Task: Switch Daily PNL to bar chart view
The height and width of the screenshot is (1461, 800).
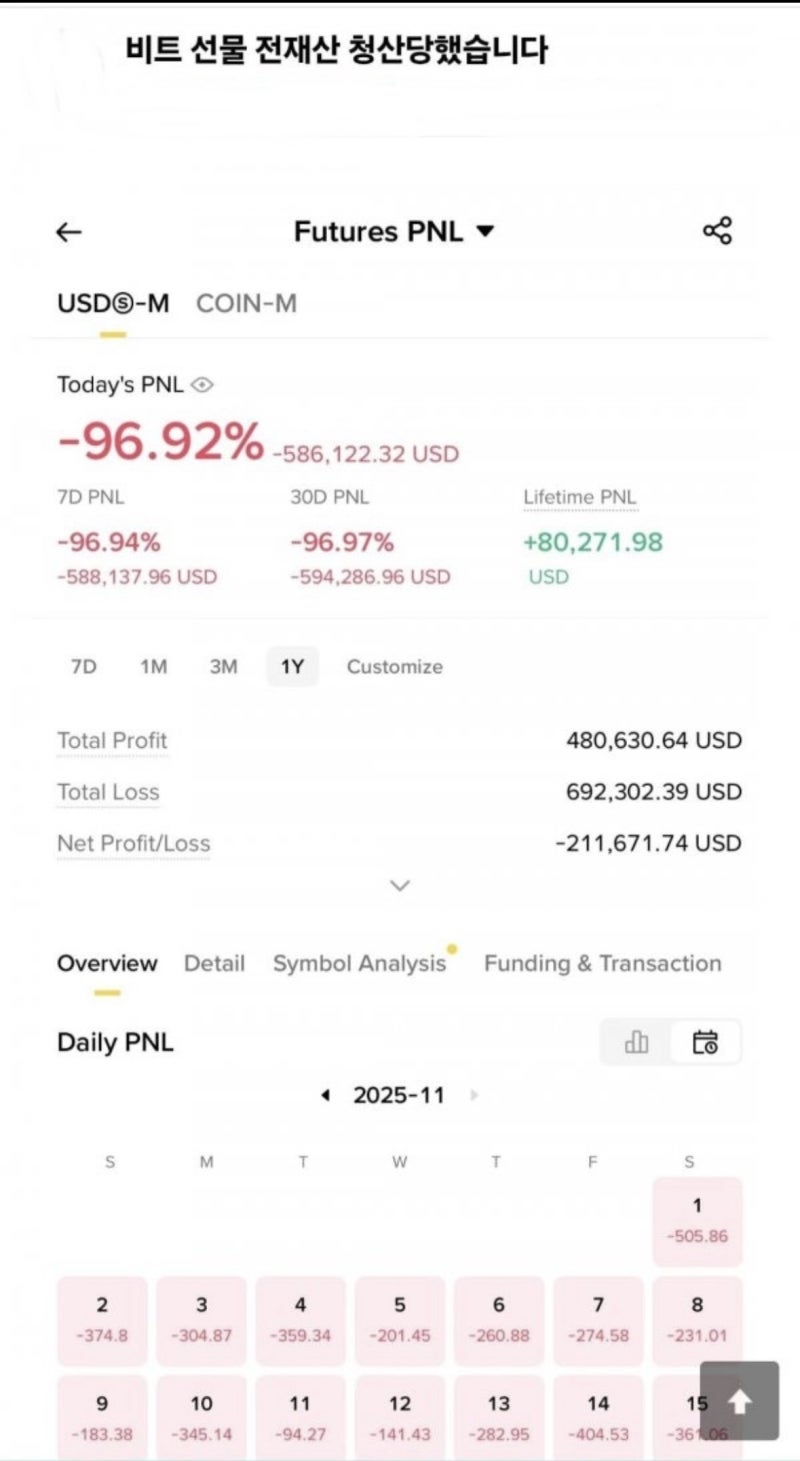Action: 636,1042
